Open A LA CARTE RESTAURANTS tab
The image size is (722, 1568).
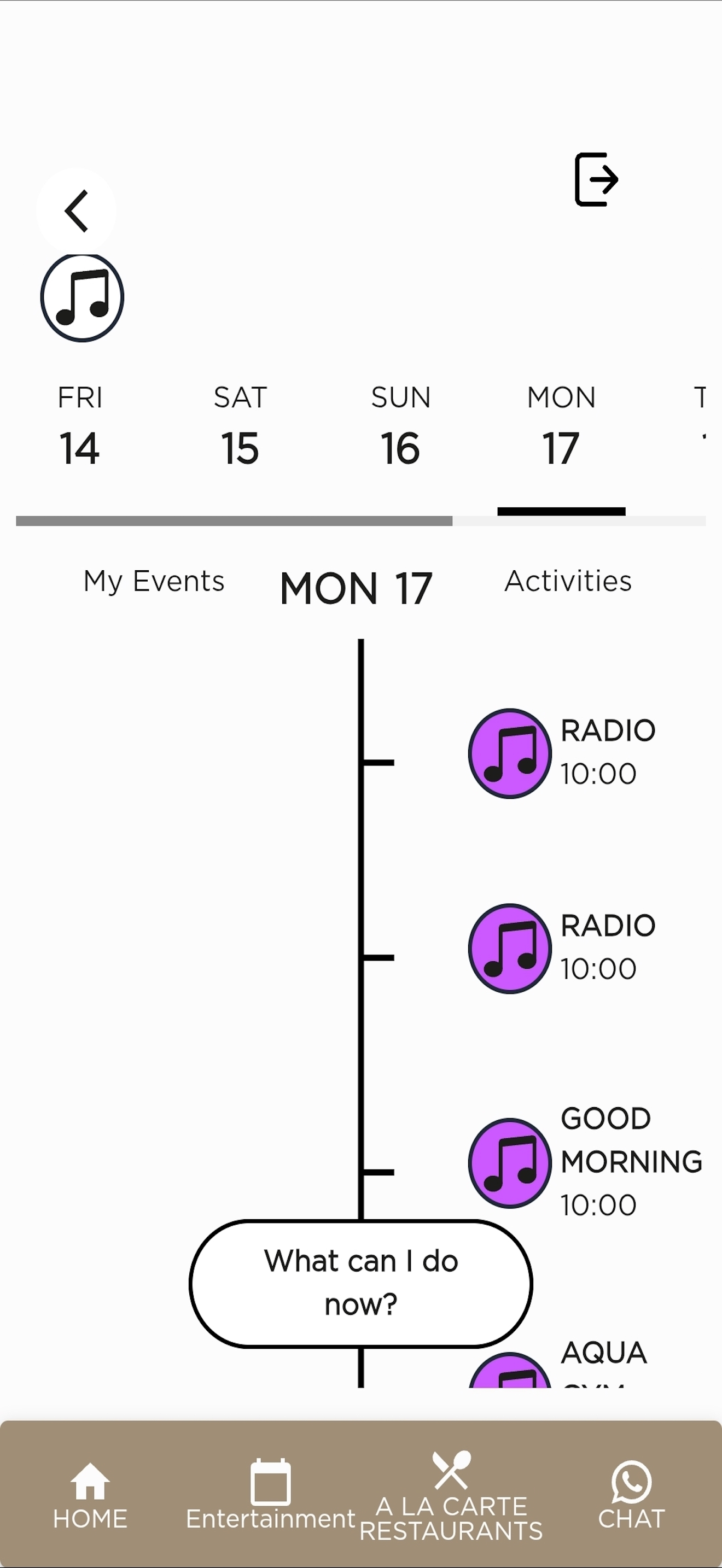pos(451,1497)
